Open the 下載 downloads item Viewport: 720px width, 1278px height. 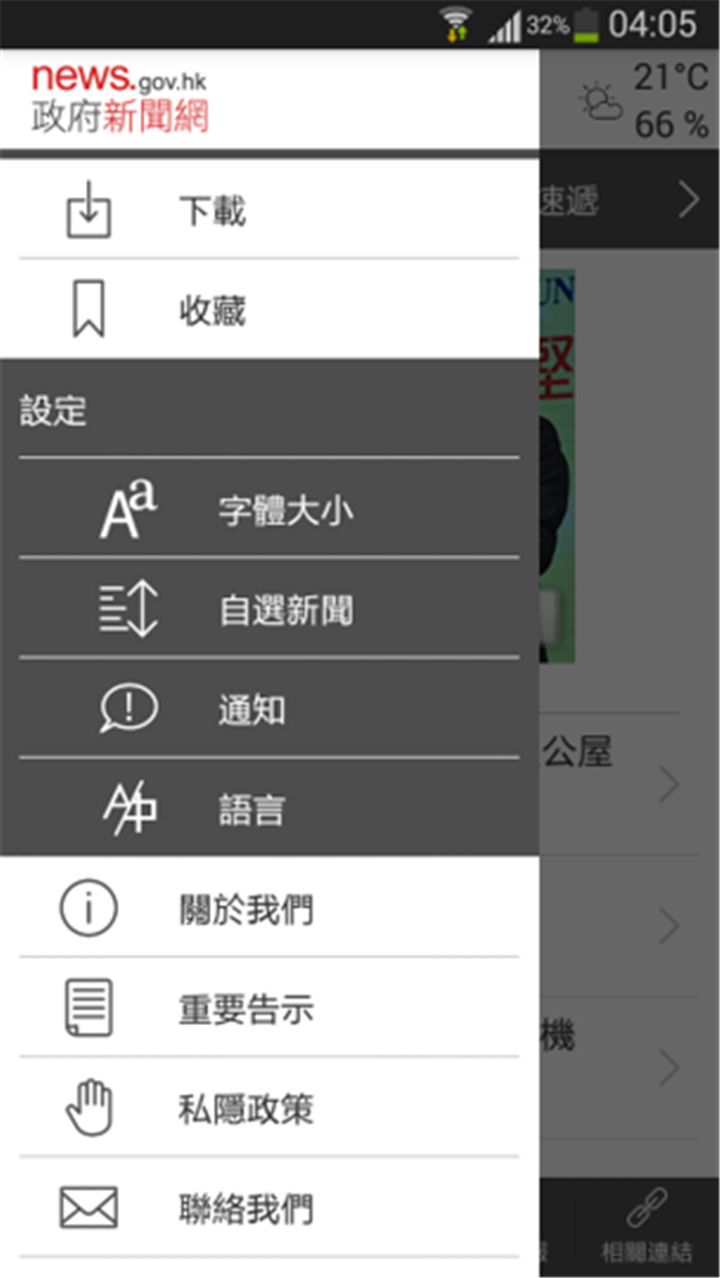pyautogui.click(x=269, y=210)
